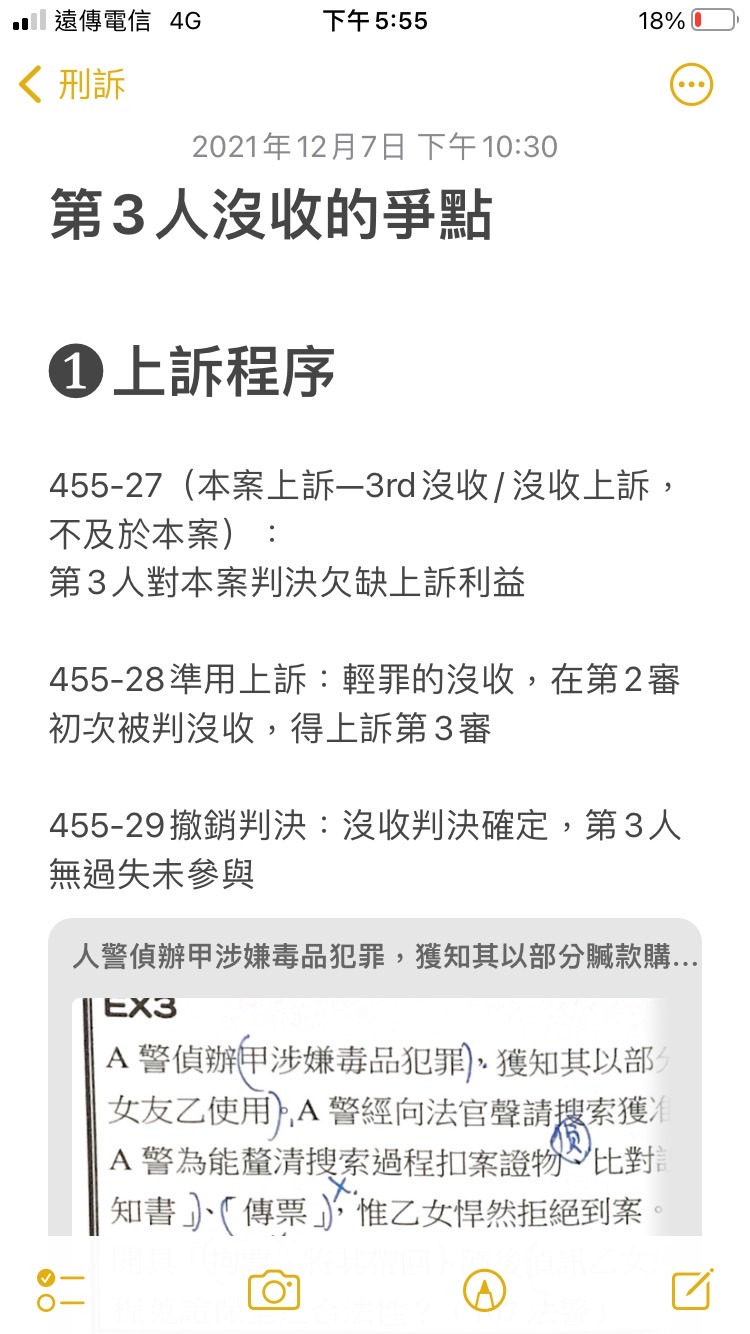
Task: Add a checklist to the note
Action: click(60, 1290)
